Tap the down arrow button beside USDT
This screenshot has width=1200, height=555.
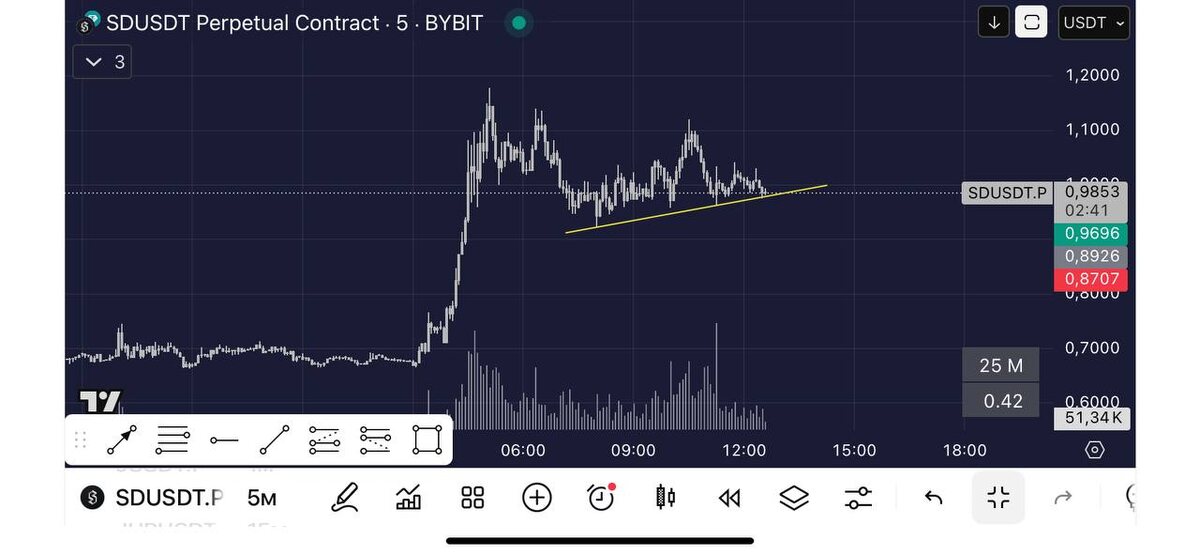pyautogui.click(x=993, y=22)
